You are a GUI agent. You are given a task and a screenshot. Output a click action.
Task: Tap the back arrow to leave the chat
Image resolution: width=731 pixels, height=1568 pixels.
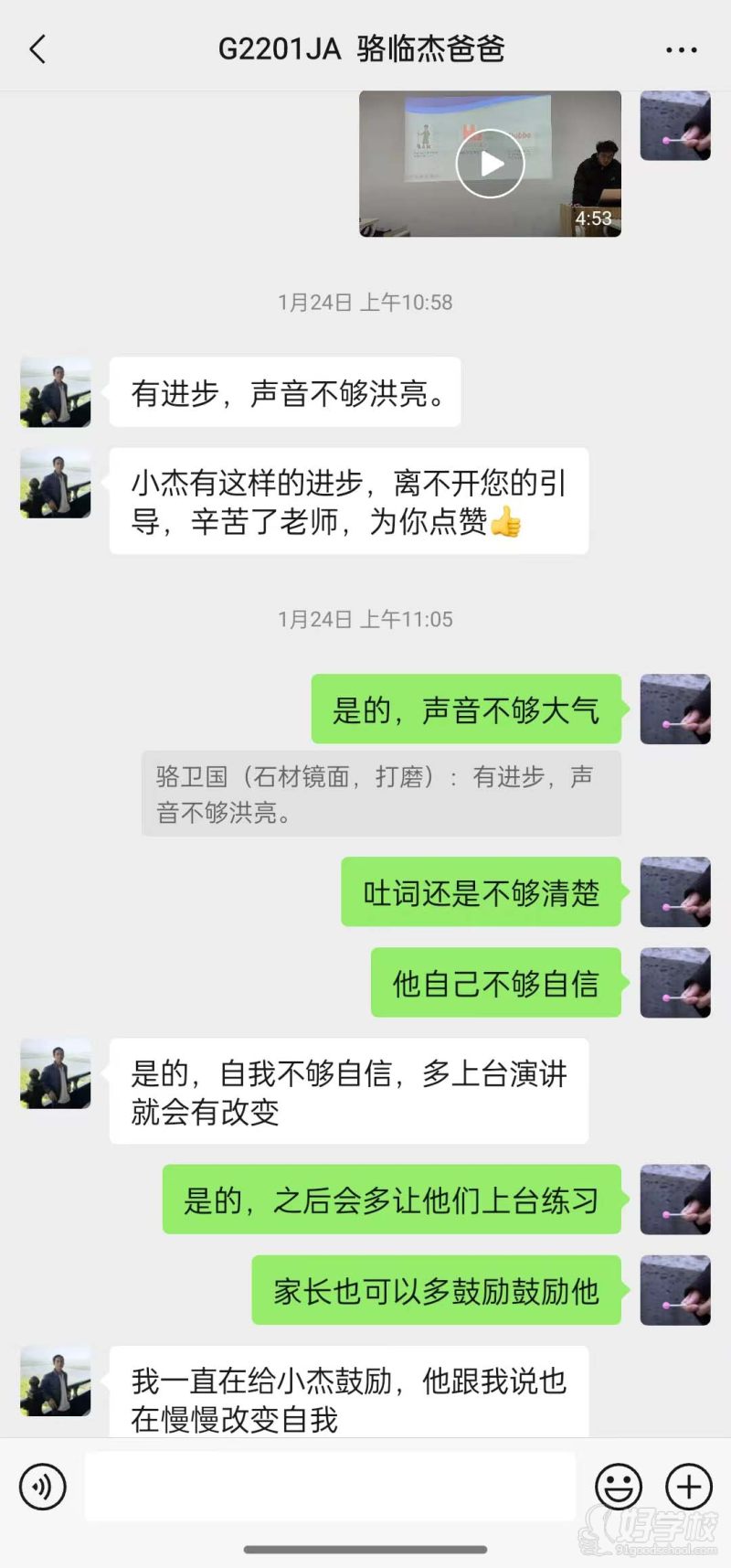(37, 48)
